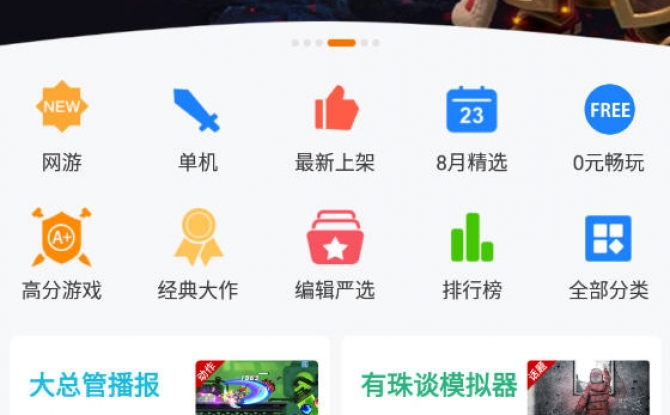Open the 大总管播报 card
Viewport: 670px width, 415px height.
pyautogui.click(x=170, y=383)
